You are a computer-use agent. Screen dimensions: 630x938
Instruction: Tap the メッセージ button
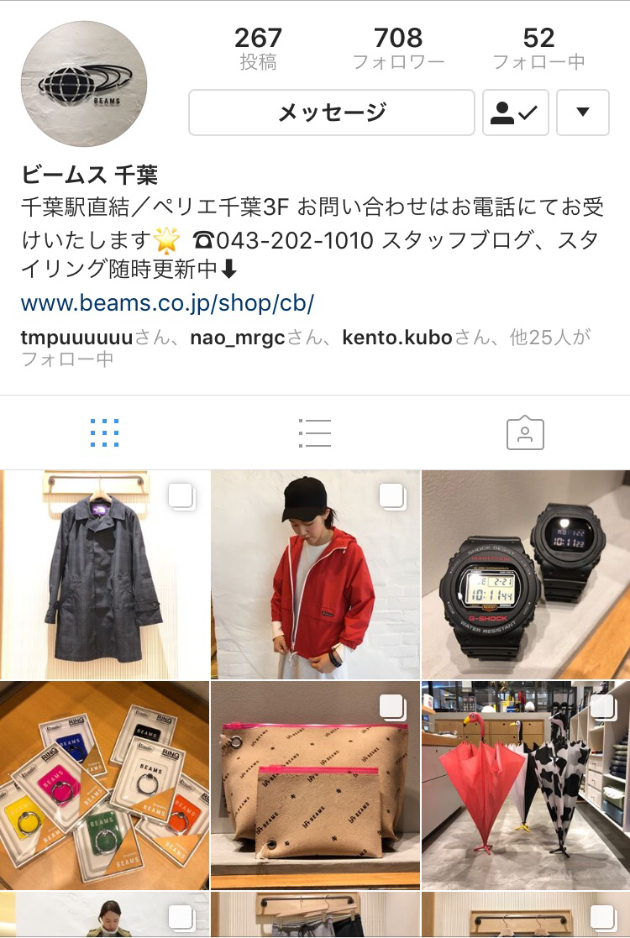pos(331,112)
